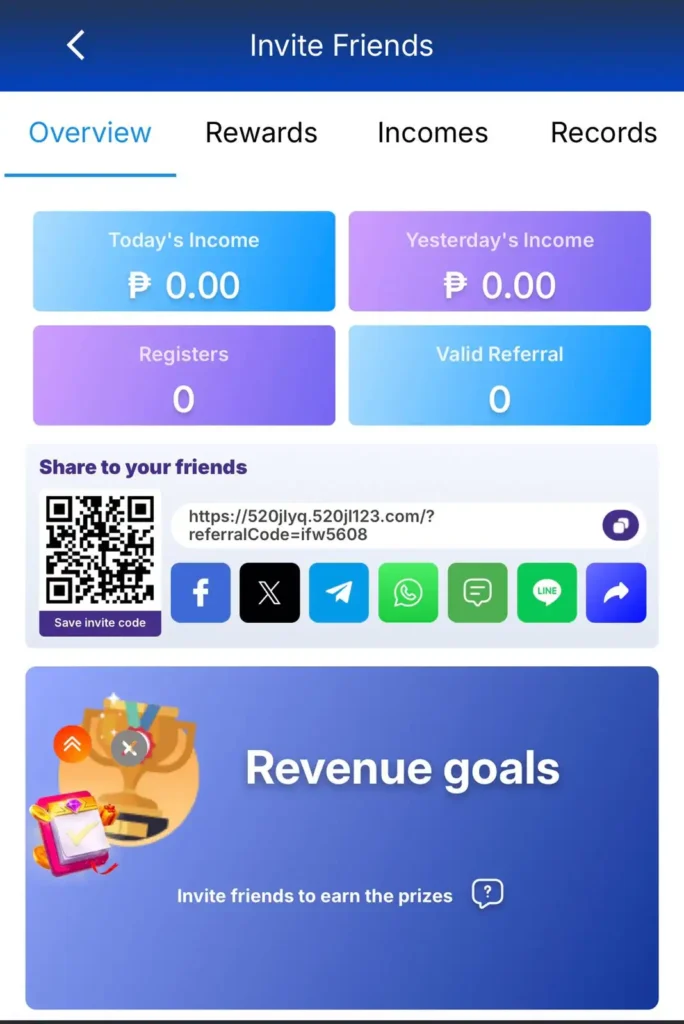
Task: Select the Overview tab
Action: point(90,133)
